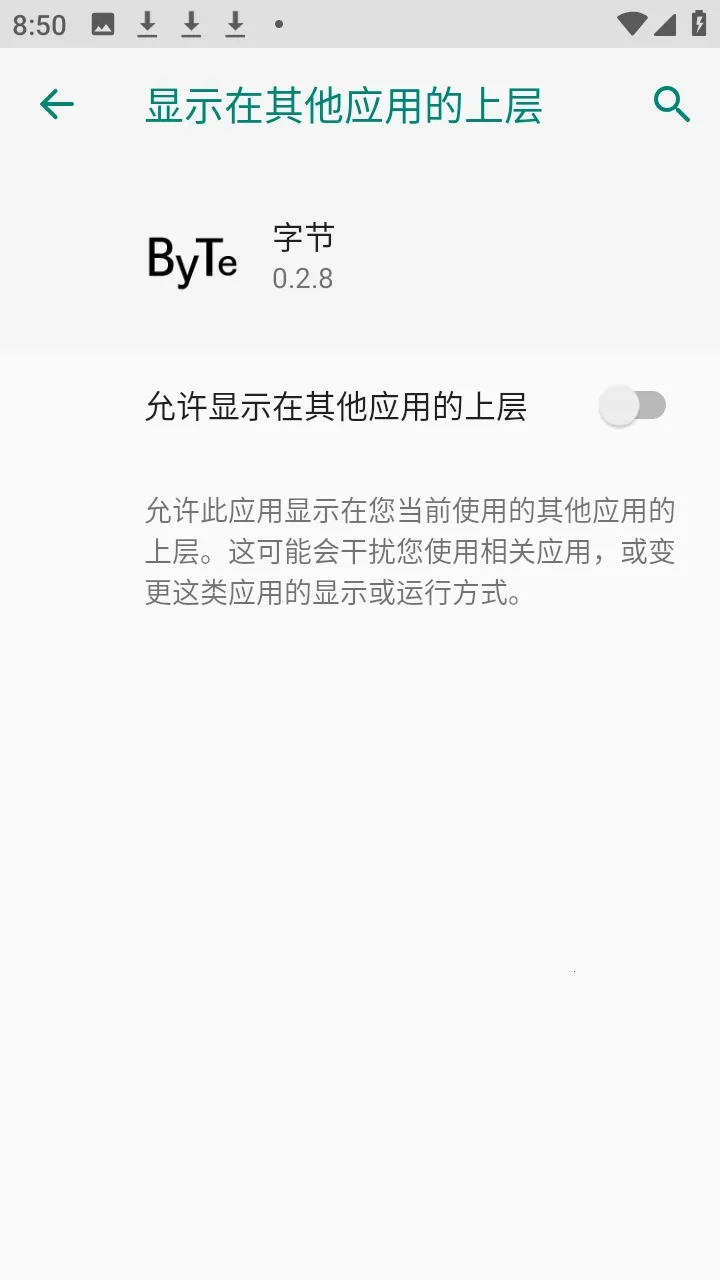The width and height of the screenshot is (720, 1280).
Task: Tap the 允许显示在其他应用的上层 label text
Action: point(336,405)
